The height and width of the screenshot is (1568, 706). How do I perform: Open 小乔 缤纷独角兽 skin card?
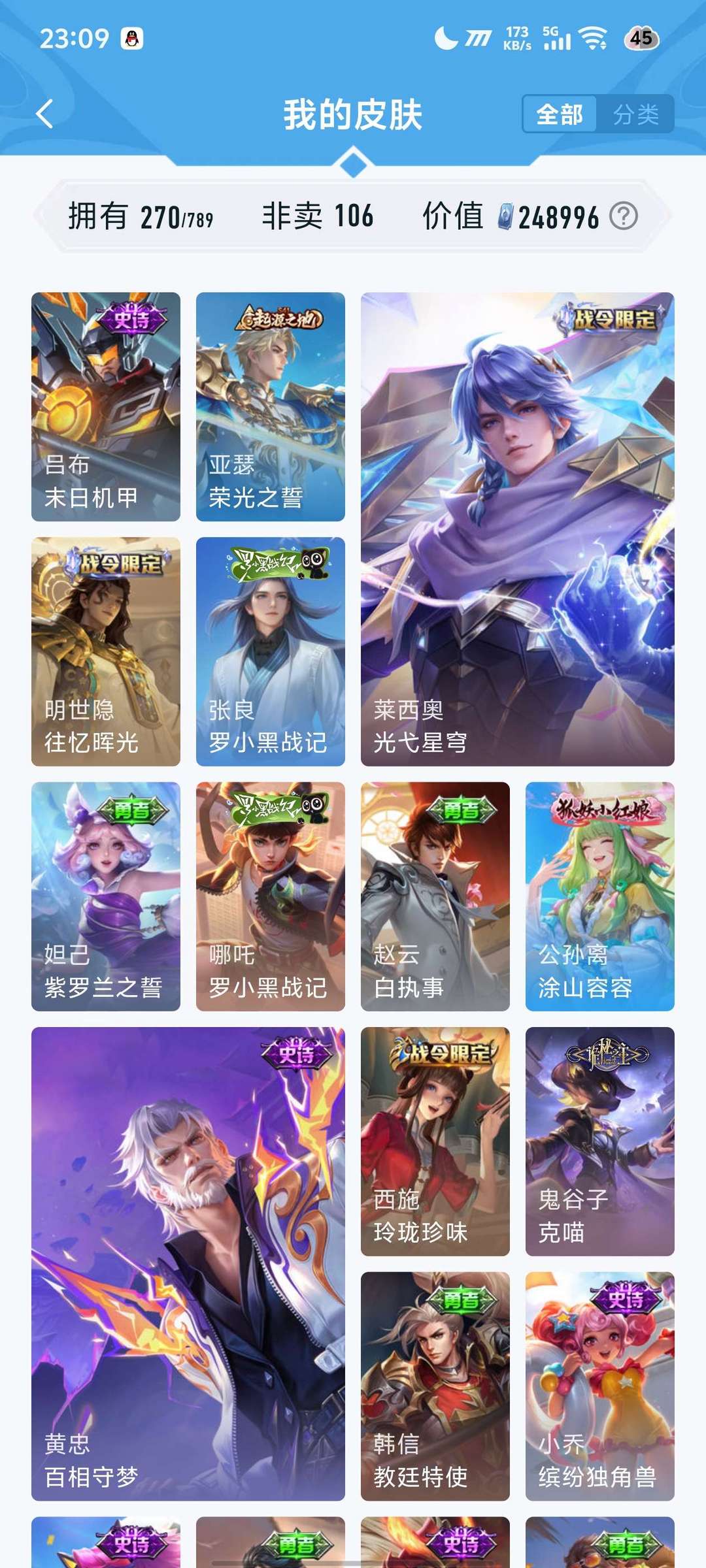[599, 1386]
